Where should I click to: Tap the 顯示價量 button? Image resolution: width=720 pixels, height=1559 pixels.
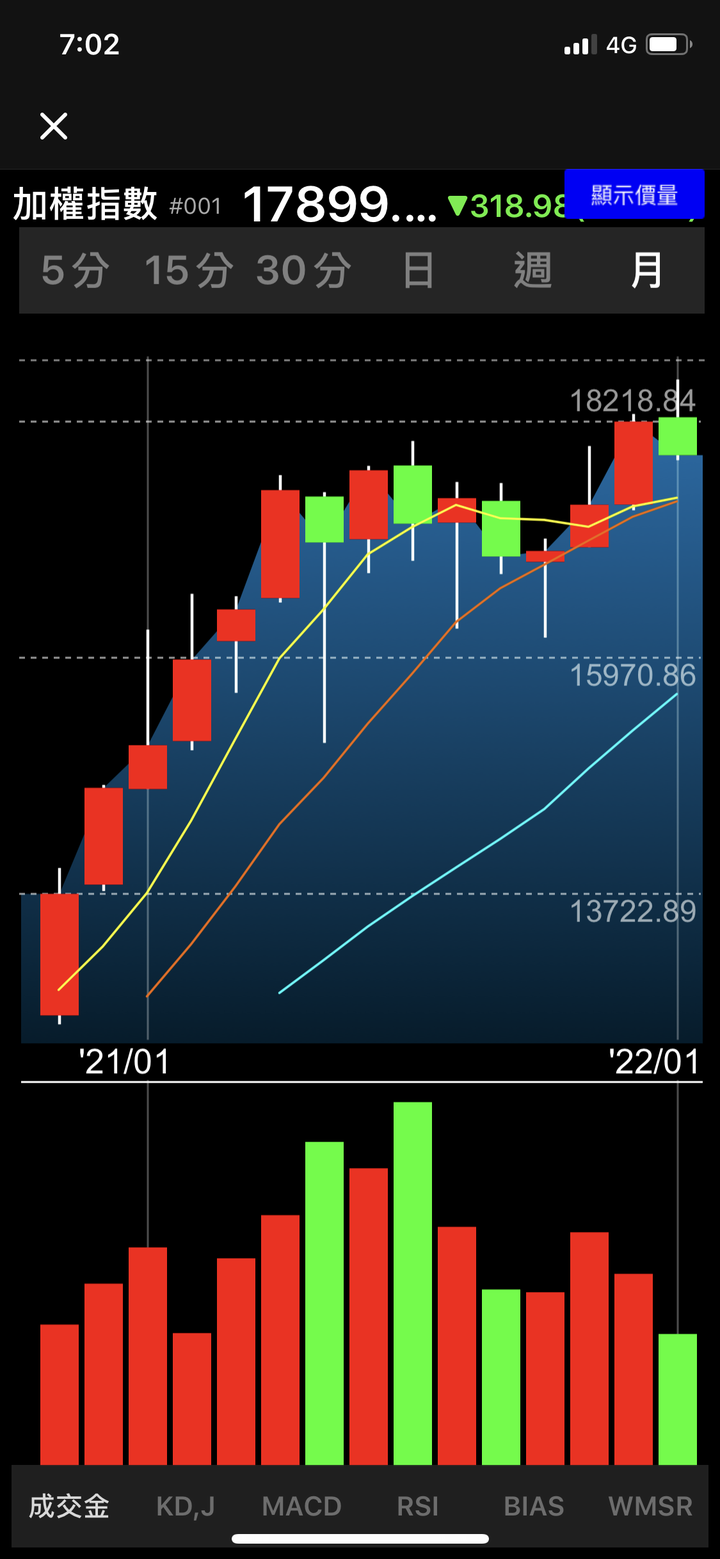point(634,195)
